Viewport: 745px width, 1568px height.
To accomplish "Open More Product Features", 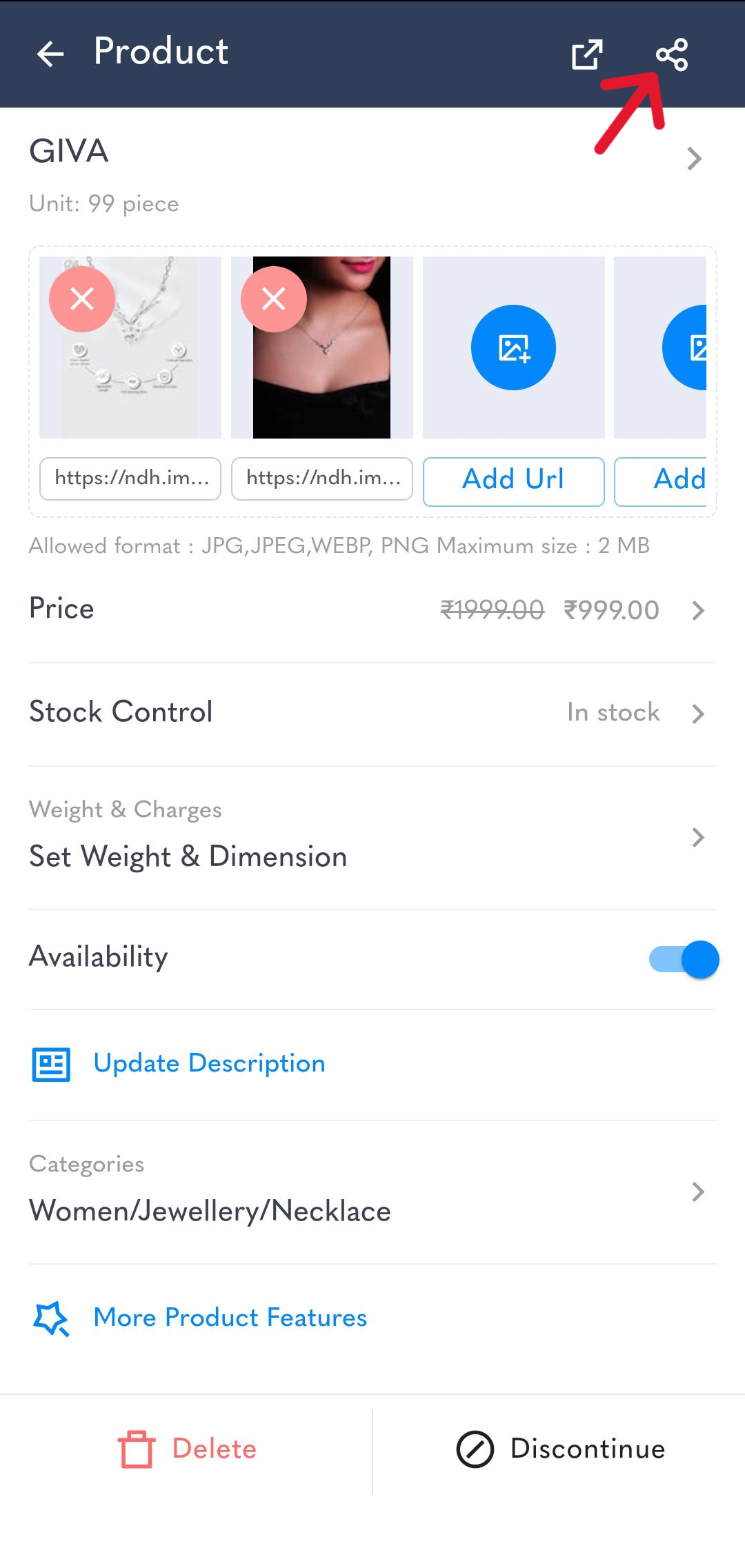I will [x=230, y=1318].
